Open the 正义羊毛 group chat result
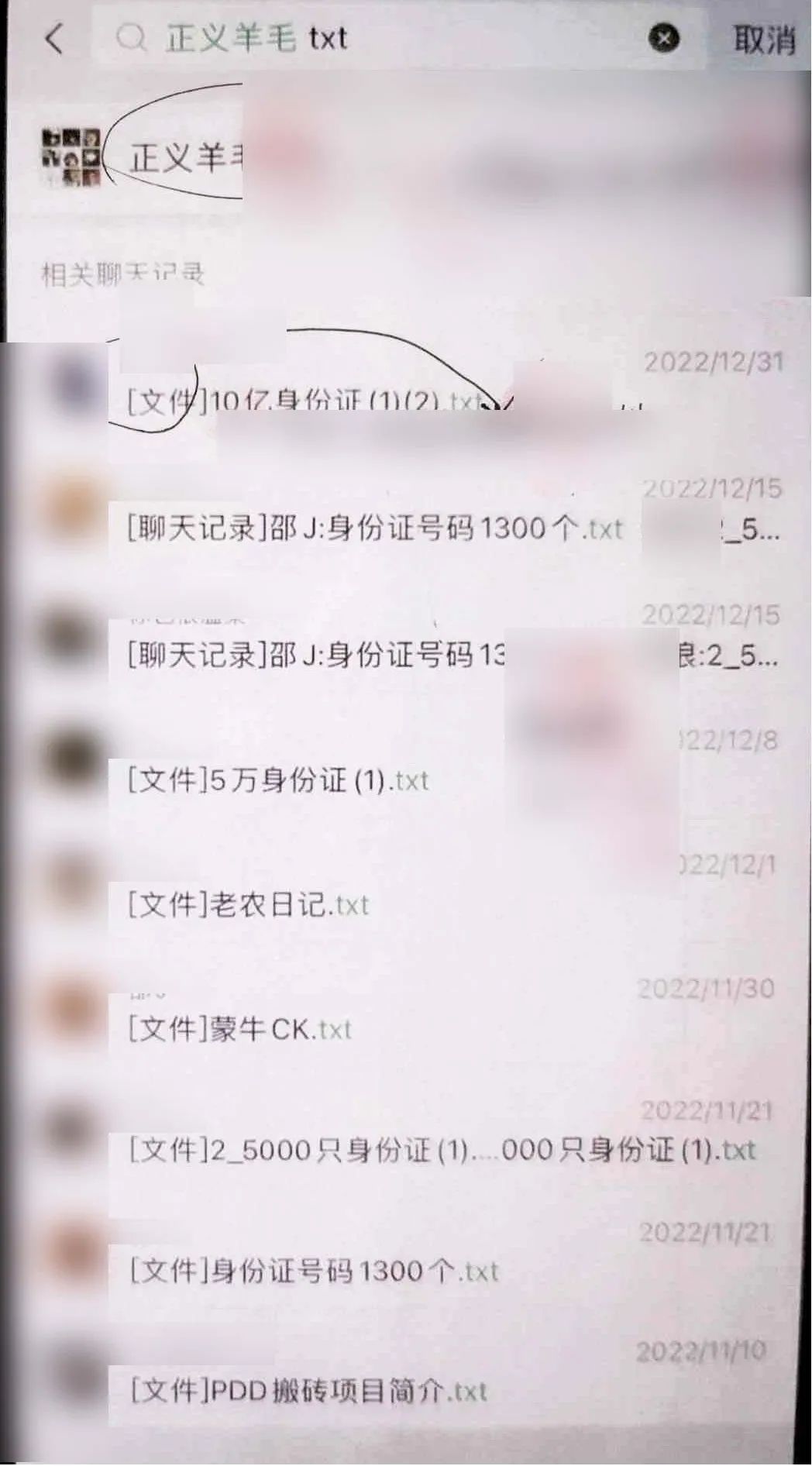812x1466 pixels. point(186,158)
